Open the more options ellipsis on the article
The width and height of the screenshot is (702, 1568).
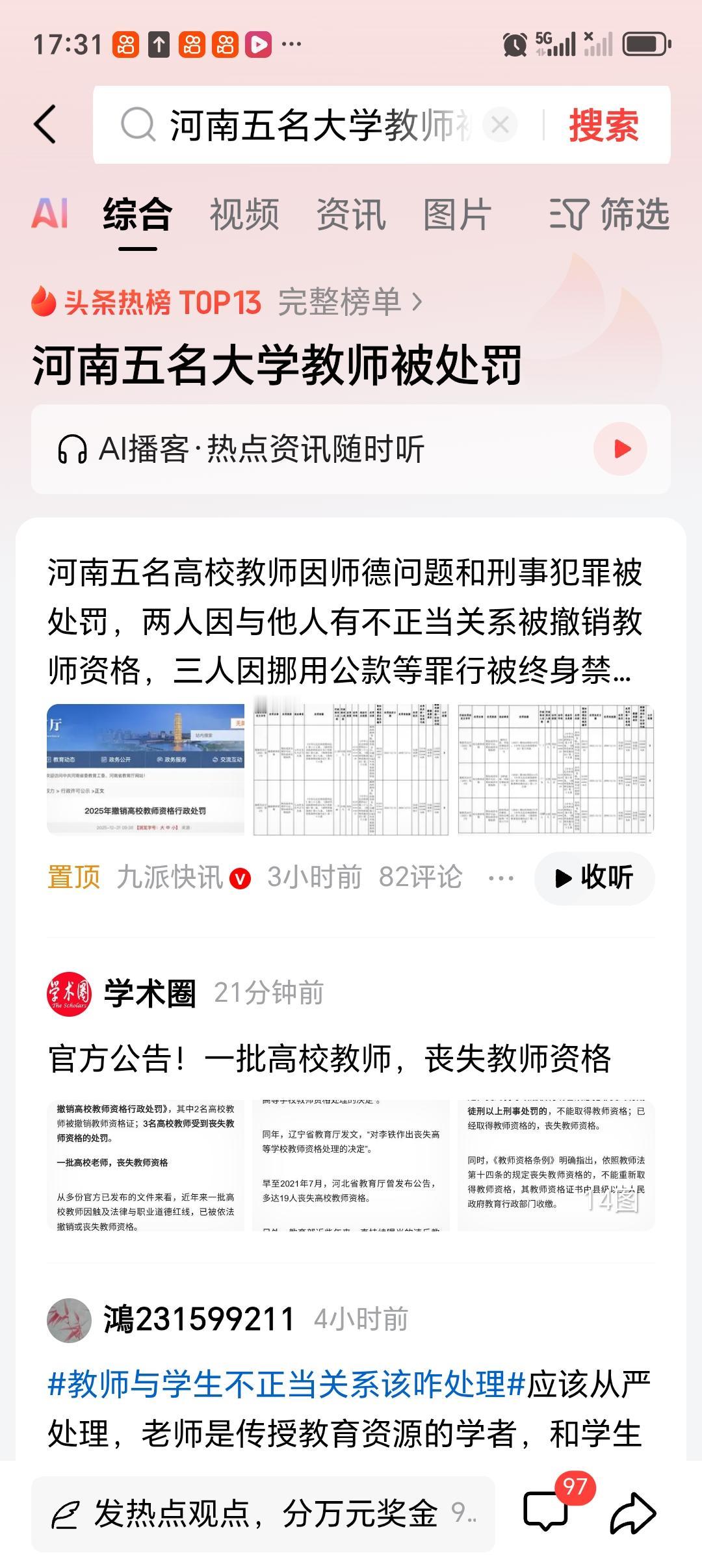pyautogui.click(x=500, y=878)
